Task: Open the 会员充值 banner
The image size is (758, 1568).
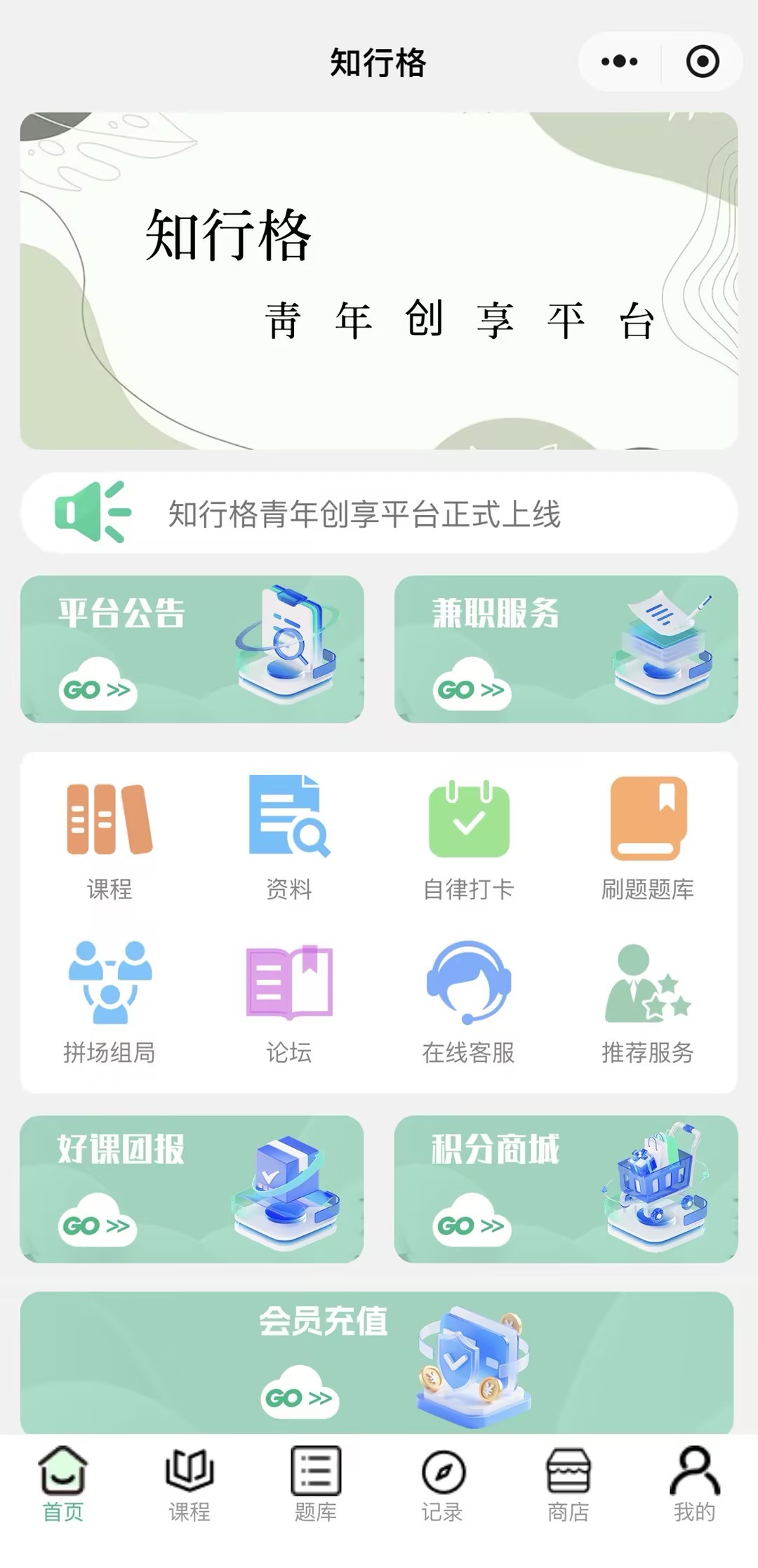Action: coord(378,1362)
